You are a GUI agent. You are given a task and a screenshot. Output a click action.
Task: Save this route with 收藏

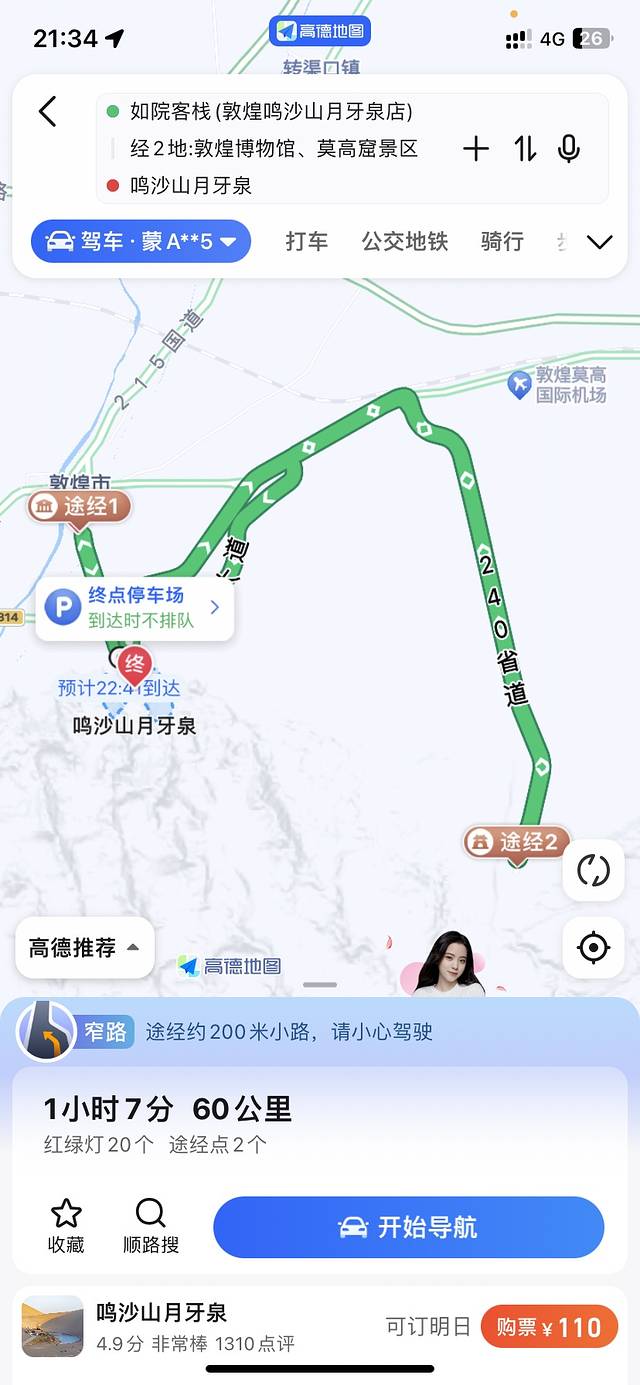click(66, 1226)
